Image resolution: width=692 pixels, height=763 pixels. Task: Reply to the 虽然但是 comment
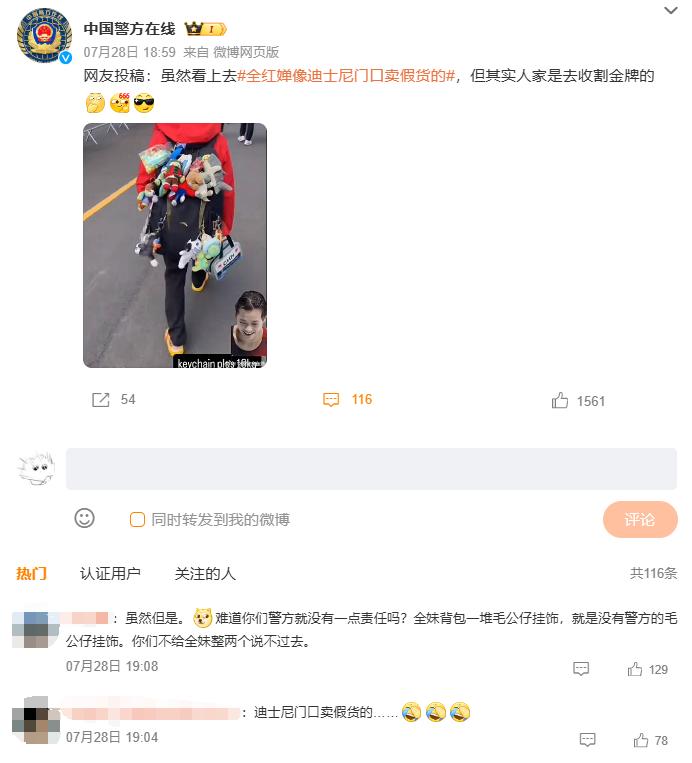pos(581,669)
